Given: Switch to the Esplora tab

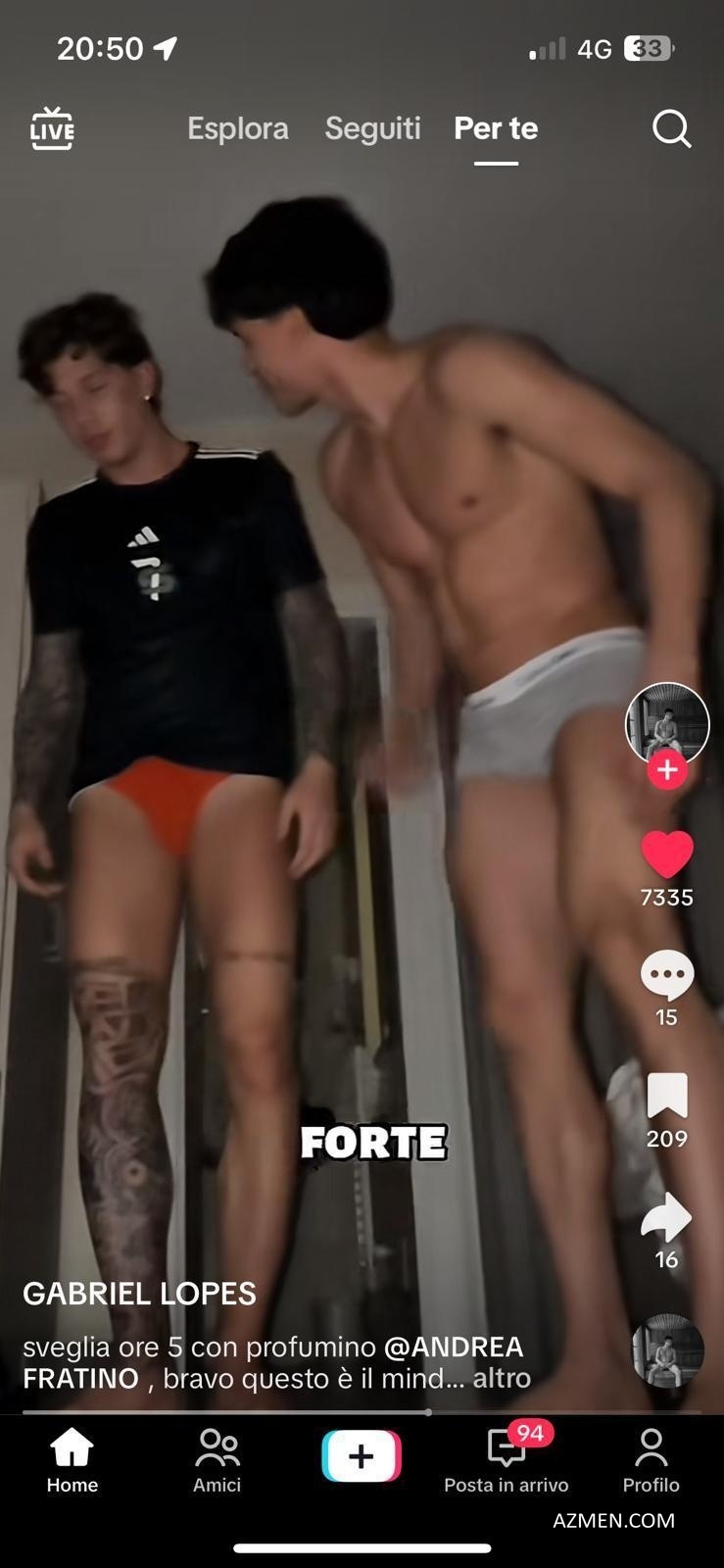Looking at the screenshot, I should tap(238, 128).
